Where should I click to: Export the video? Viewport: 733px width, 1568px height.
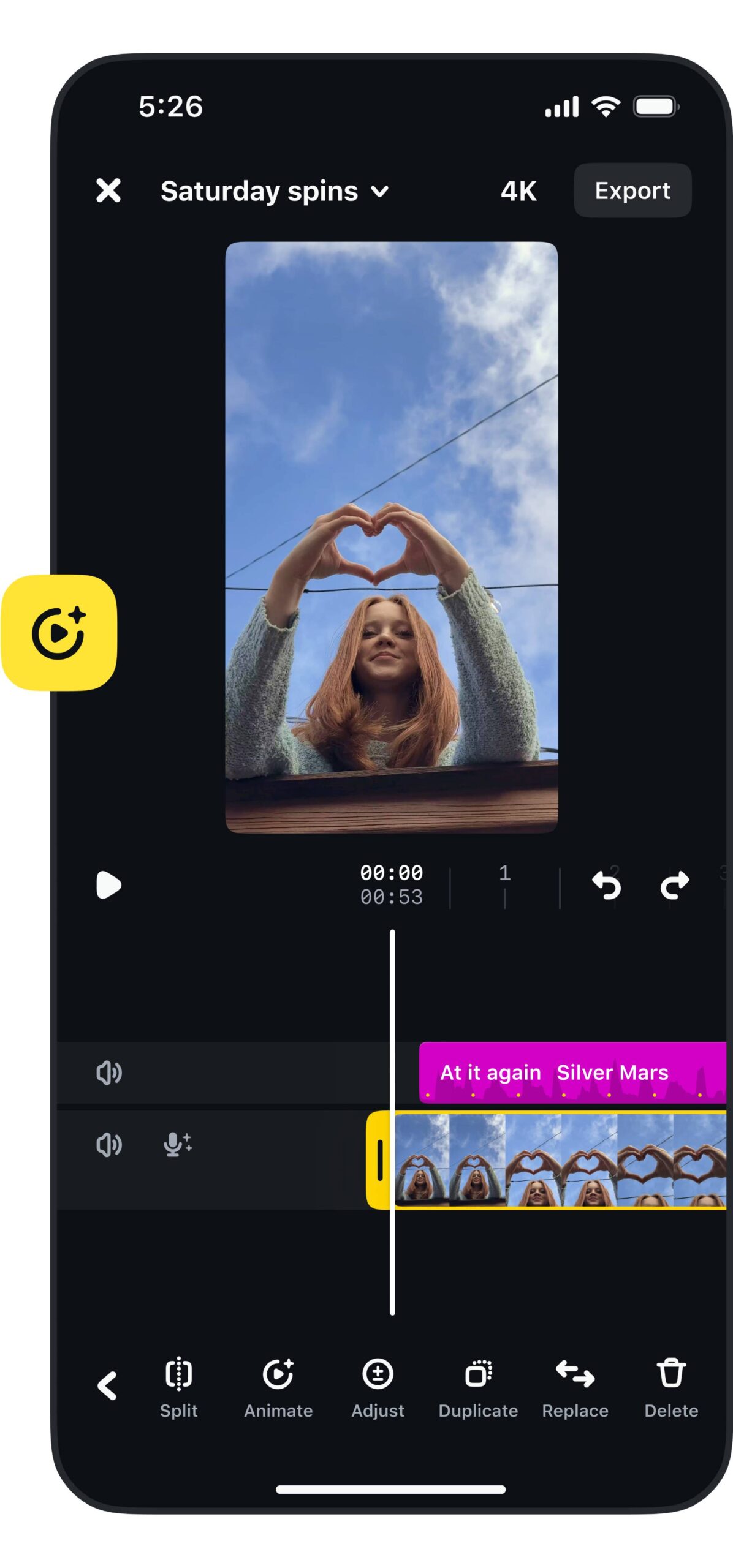632,190
